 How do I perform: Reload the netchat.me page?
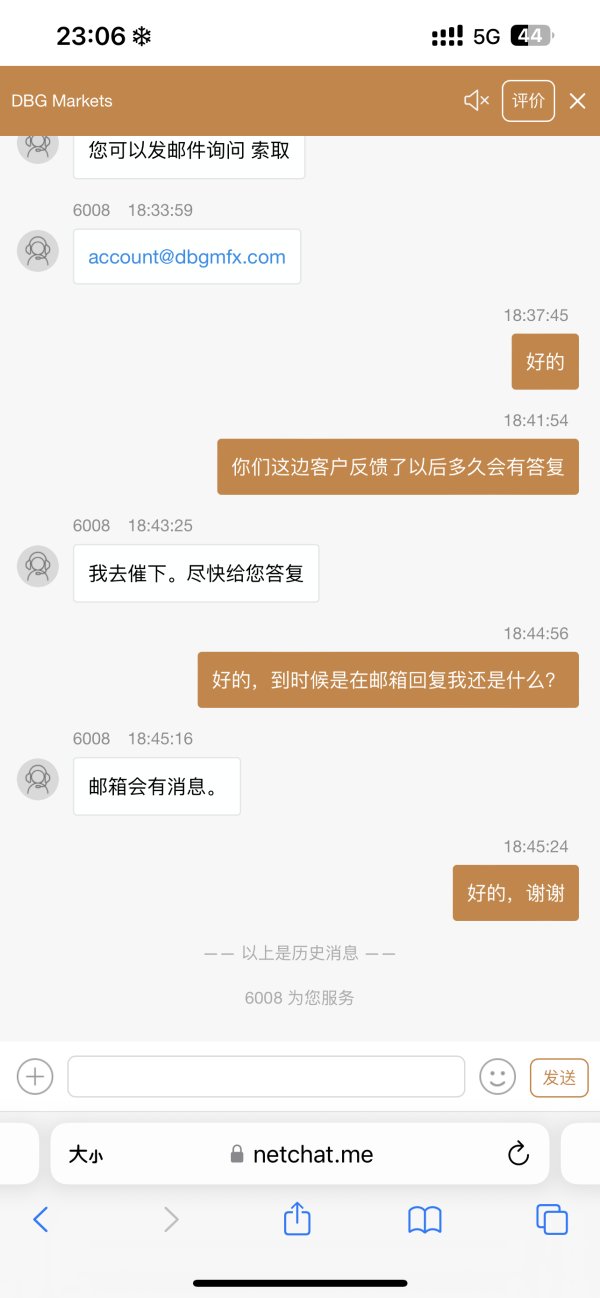pos(518,1153)
